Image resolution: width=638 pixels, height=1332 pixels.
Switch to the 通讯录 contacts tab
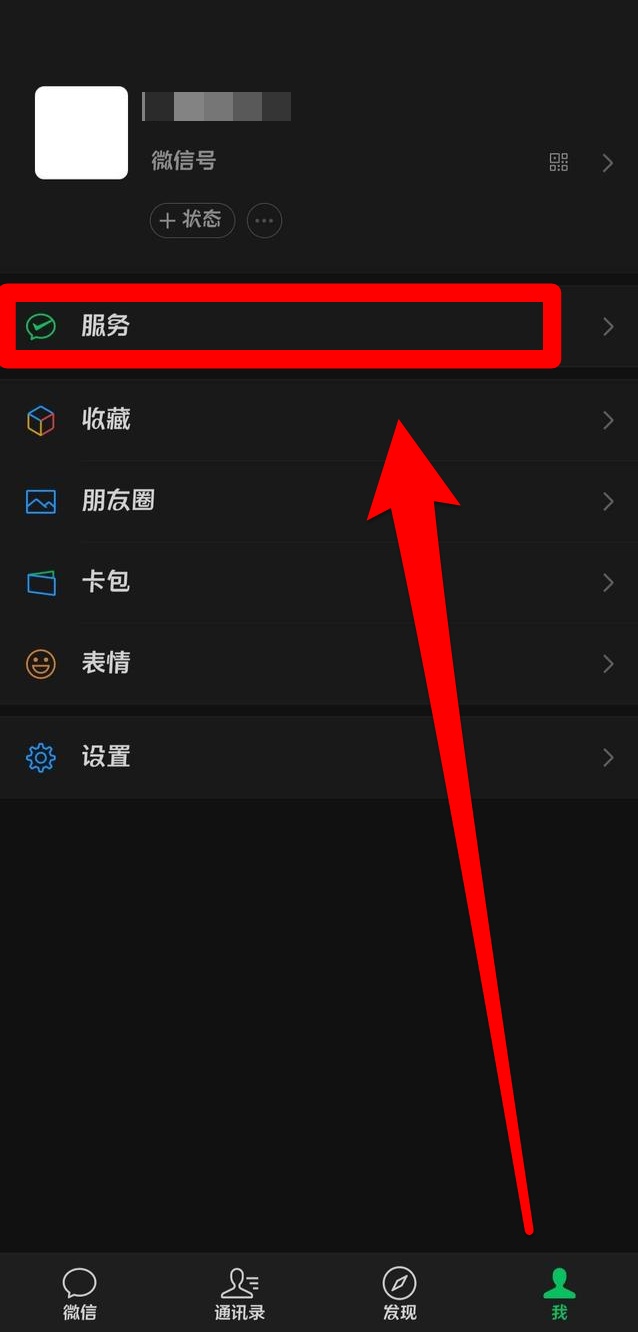point(239,1293)
